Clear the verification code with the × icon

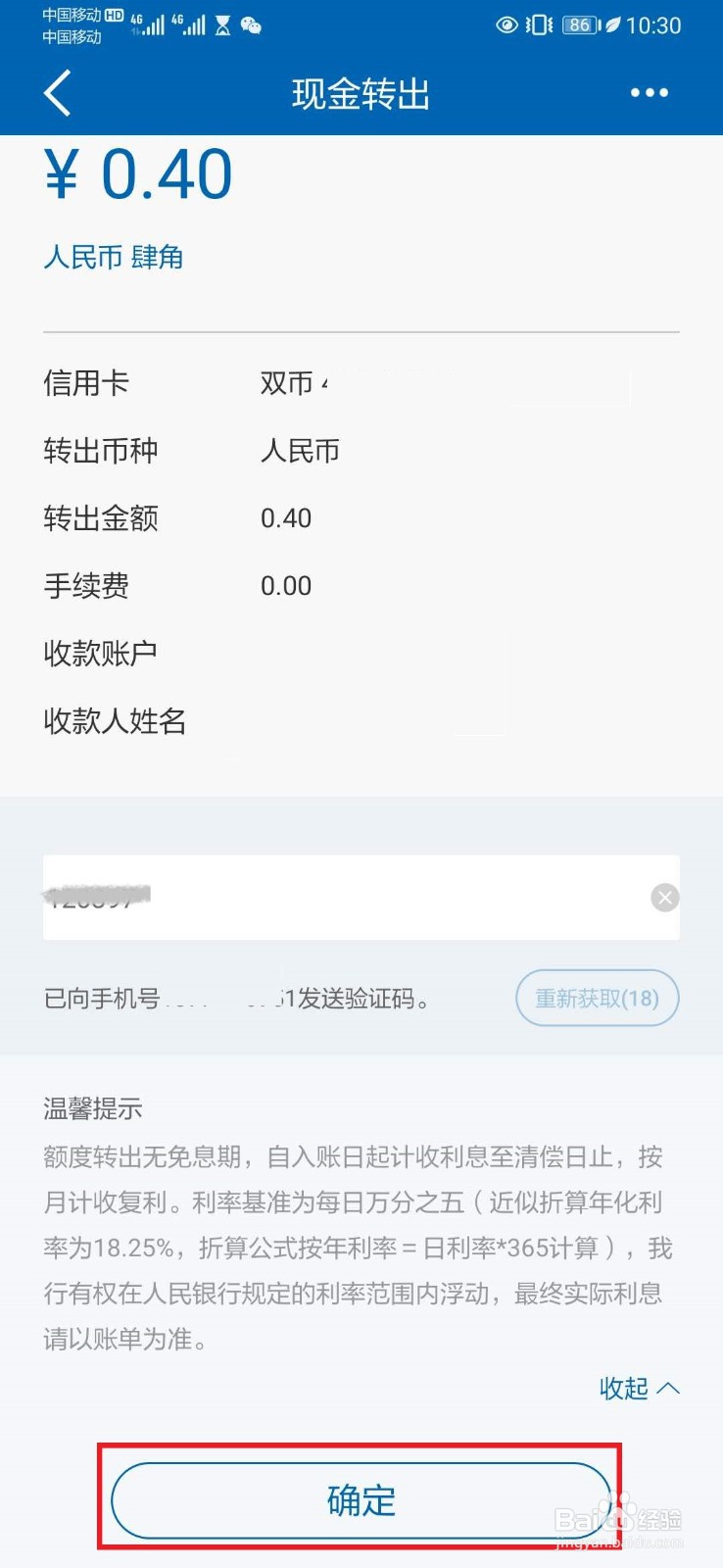coord(664,897)
